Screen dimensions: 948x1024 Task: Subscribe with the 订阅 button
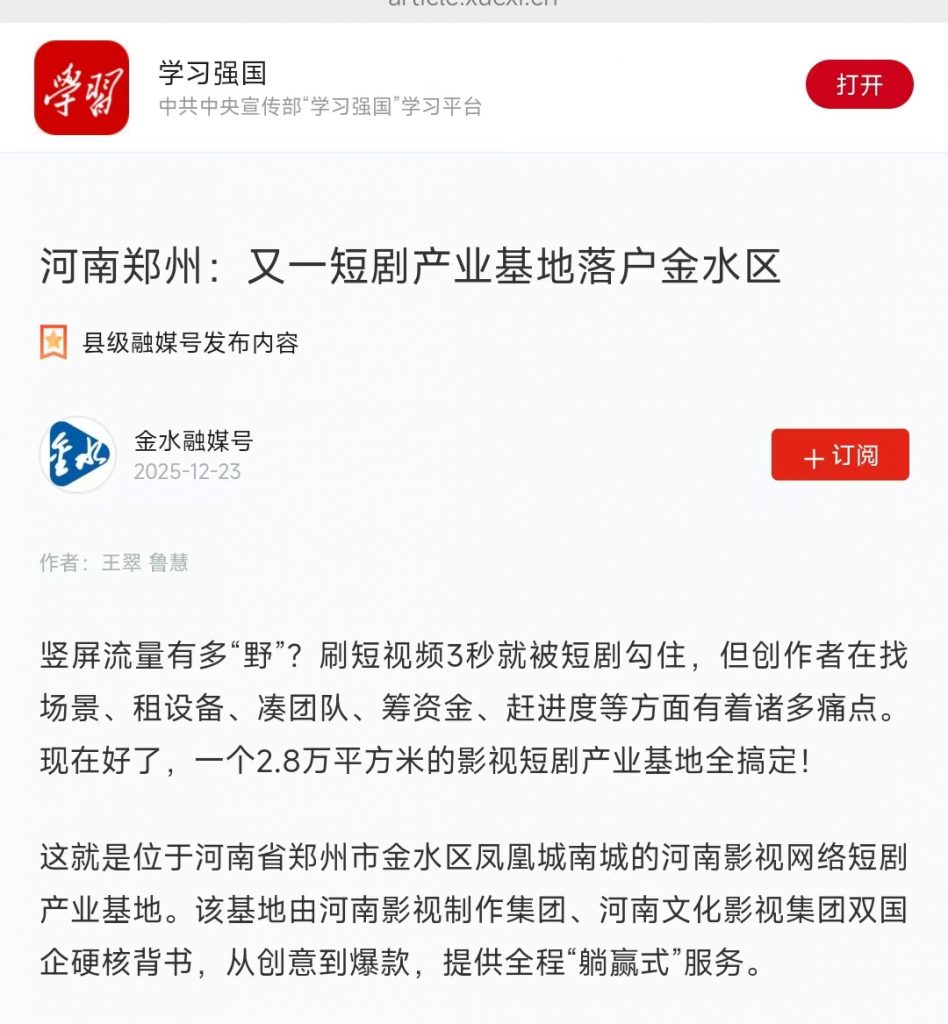tap(840, 455)
